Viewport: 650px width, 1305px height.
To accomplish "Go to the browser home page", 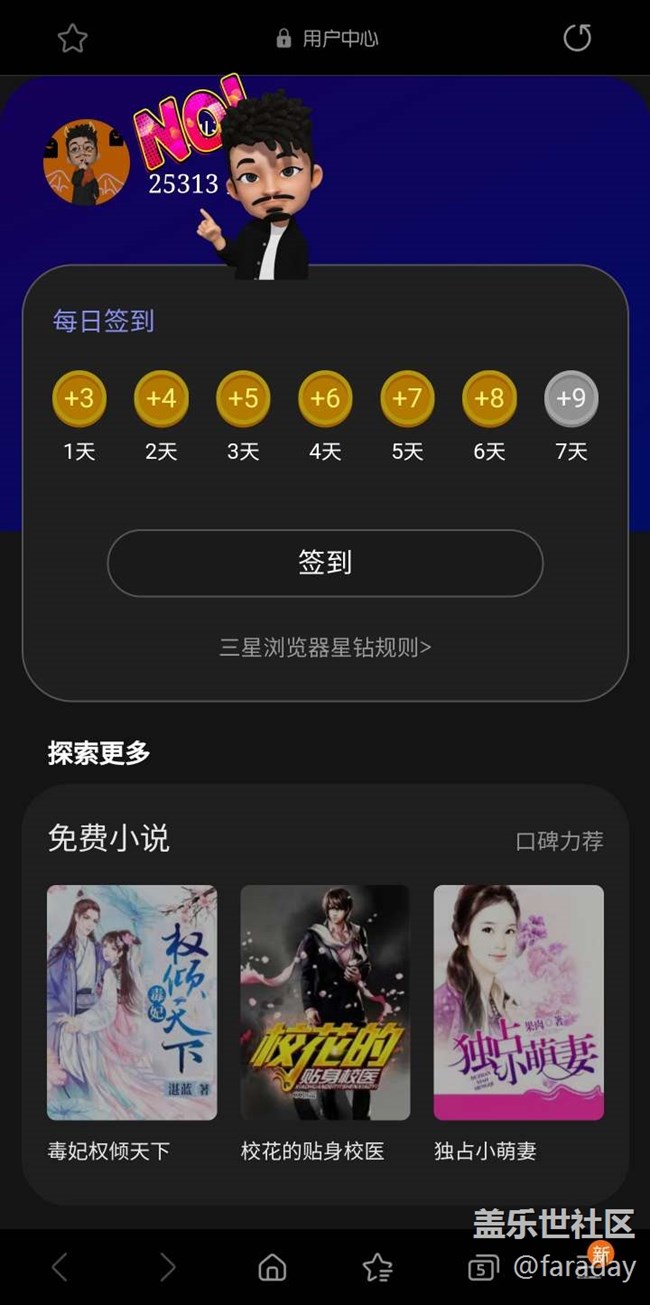I will [272, 1267].
